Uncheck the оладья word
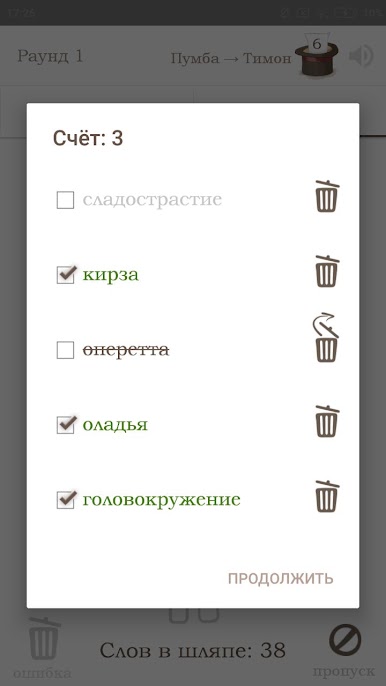The height and width of the screenshot is (686, 386). [x=66, y=425]
